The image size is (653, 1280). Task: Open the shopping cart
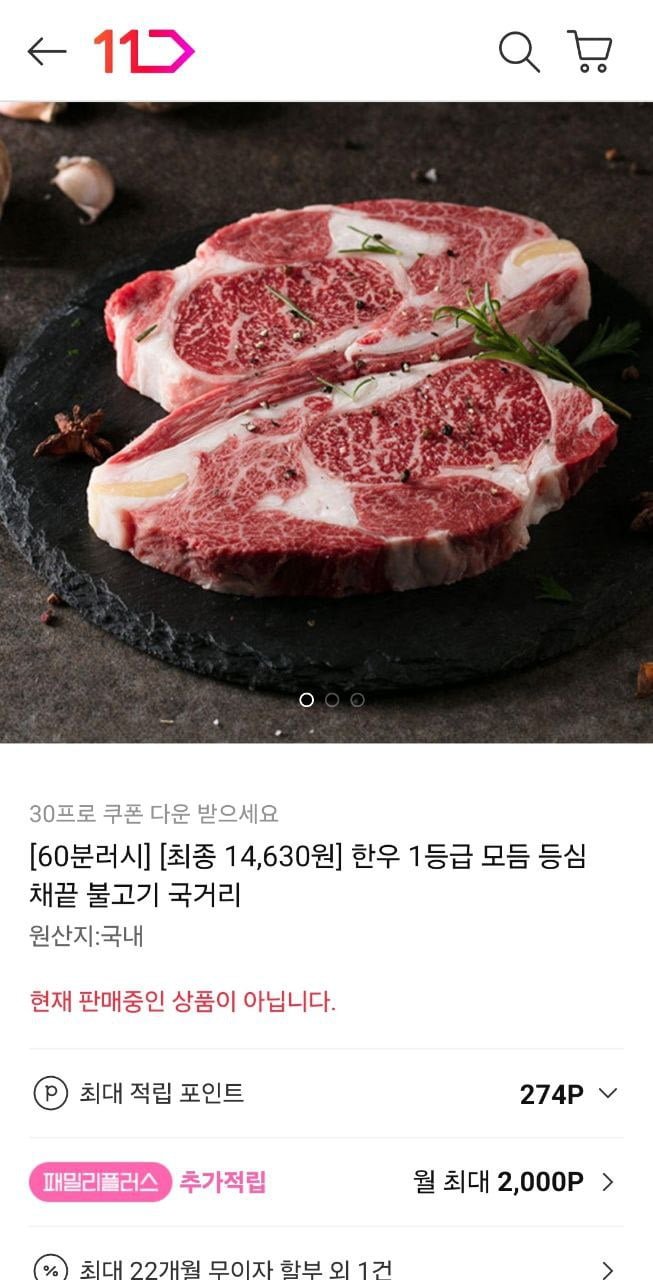590,51
